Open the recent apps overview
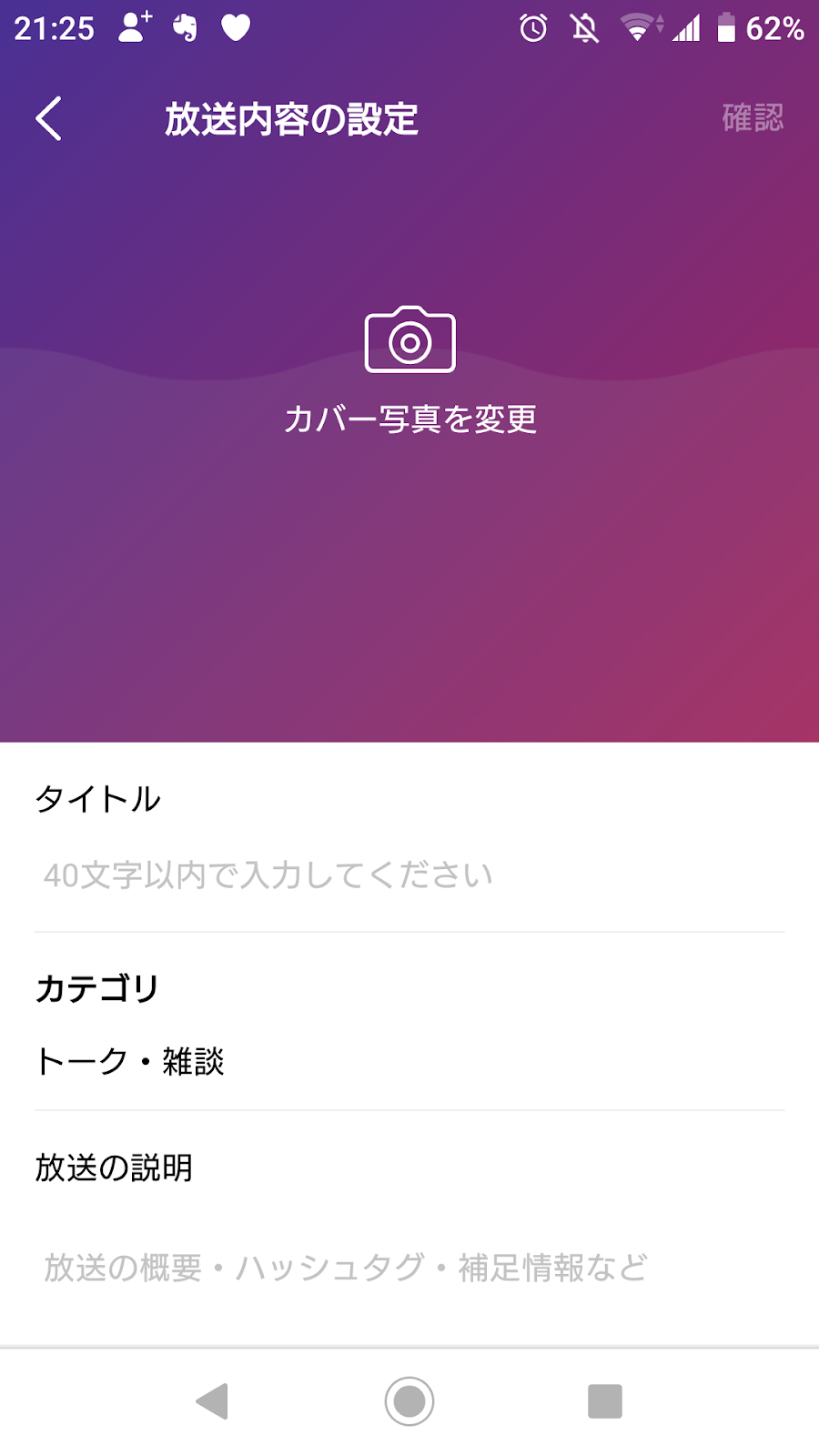The width and height of the screenshot is (819, 1456). tap(605, 1401)
